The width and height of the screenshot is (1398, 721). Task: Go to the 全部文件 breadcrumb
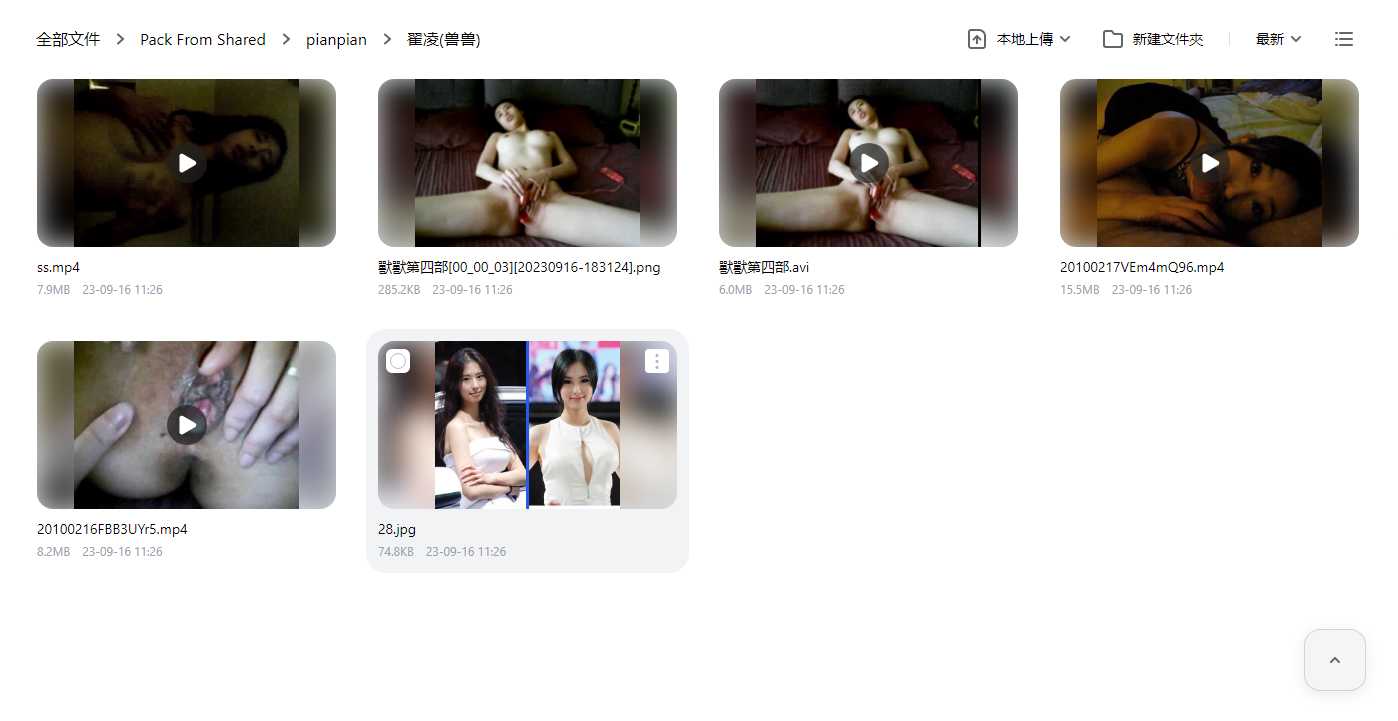pos(68,40)
